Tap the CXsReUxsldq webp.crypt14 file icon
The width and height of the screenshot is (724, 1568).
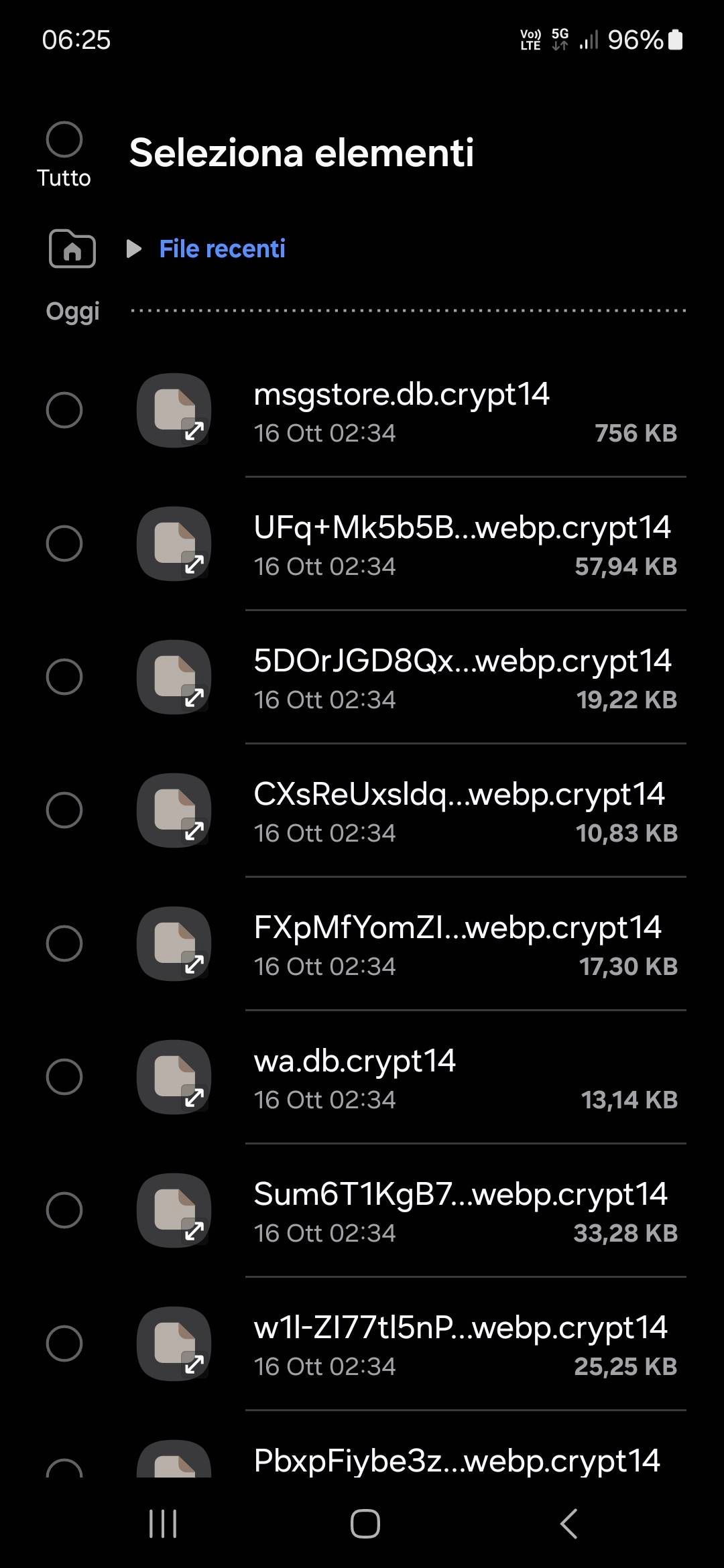(x=173, y=811)
